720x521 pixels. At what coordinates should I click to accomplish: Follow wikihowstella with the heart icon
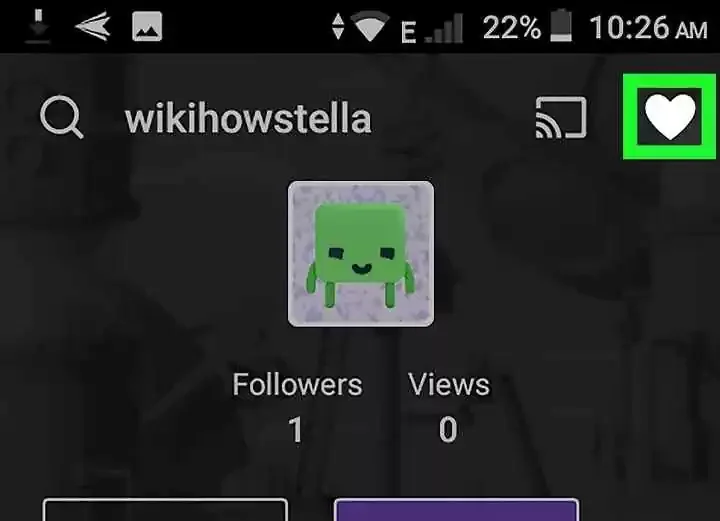tap(670, 118)
